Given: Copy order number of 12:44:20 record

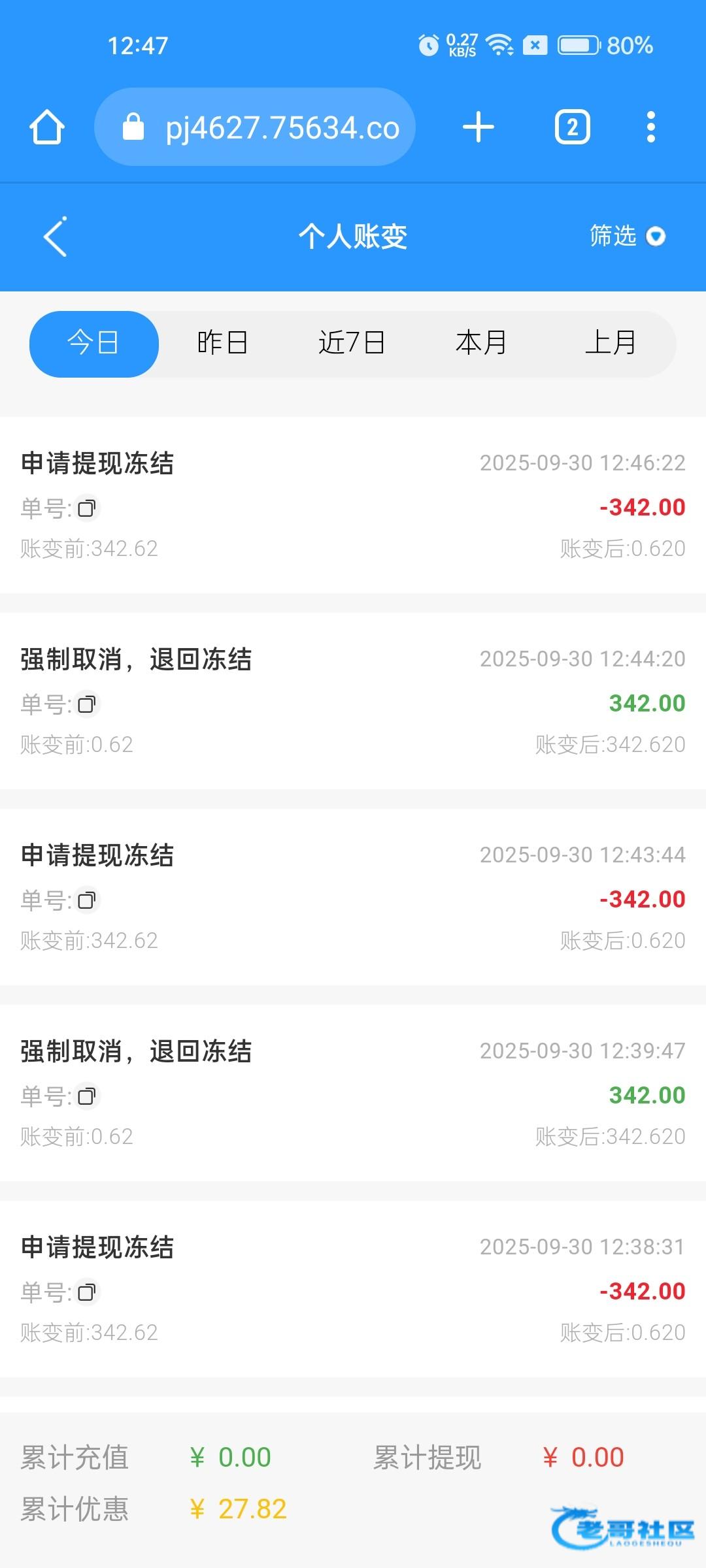Looking at the screenshot, I should pyautogui.click(x=86, y=704).
